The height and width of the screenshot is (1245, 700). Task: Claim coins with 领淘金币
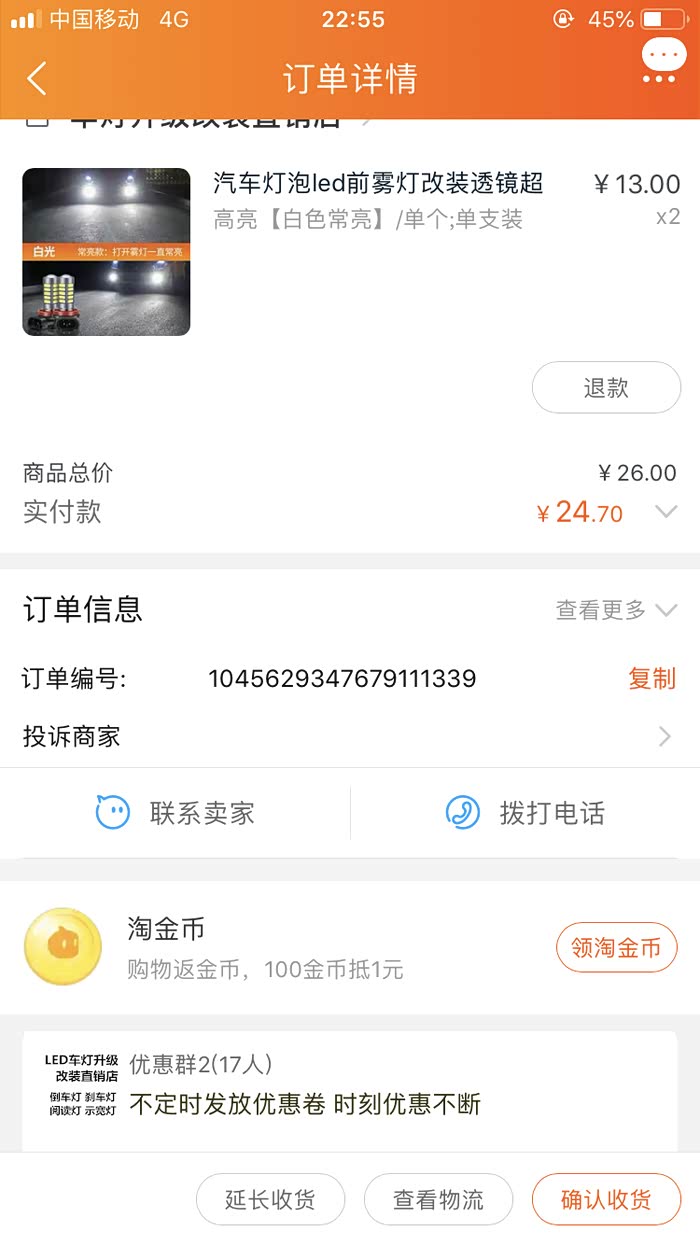[x=616, y=947]
